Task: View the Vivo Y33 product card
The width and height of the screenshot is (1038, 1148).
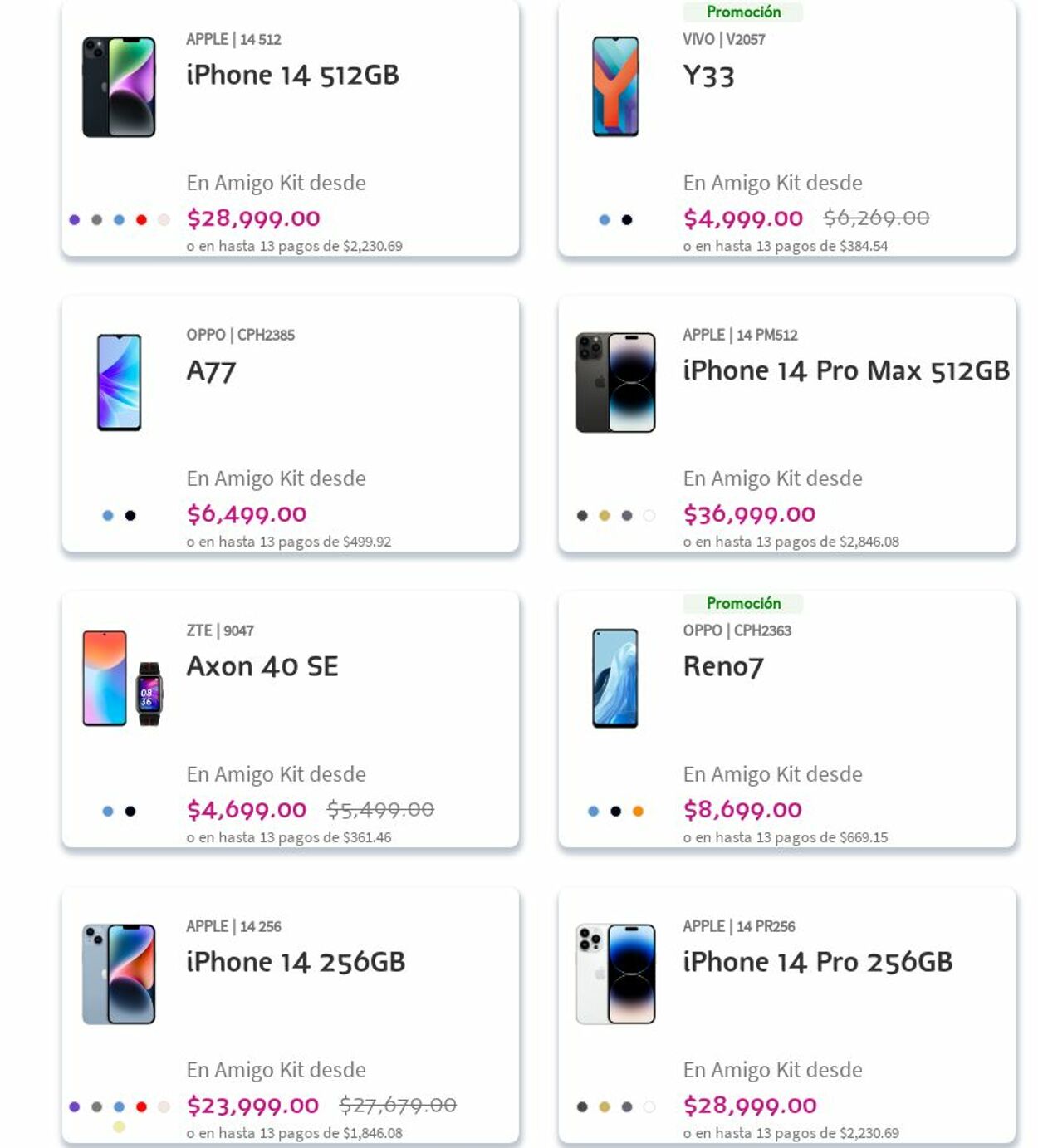Action: coord(708,76)
